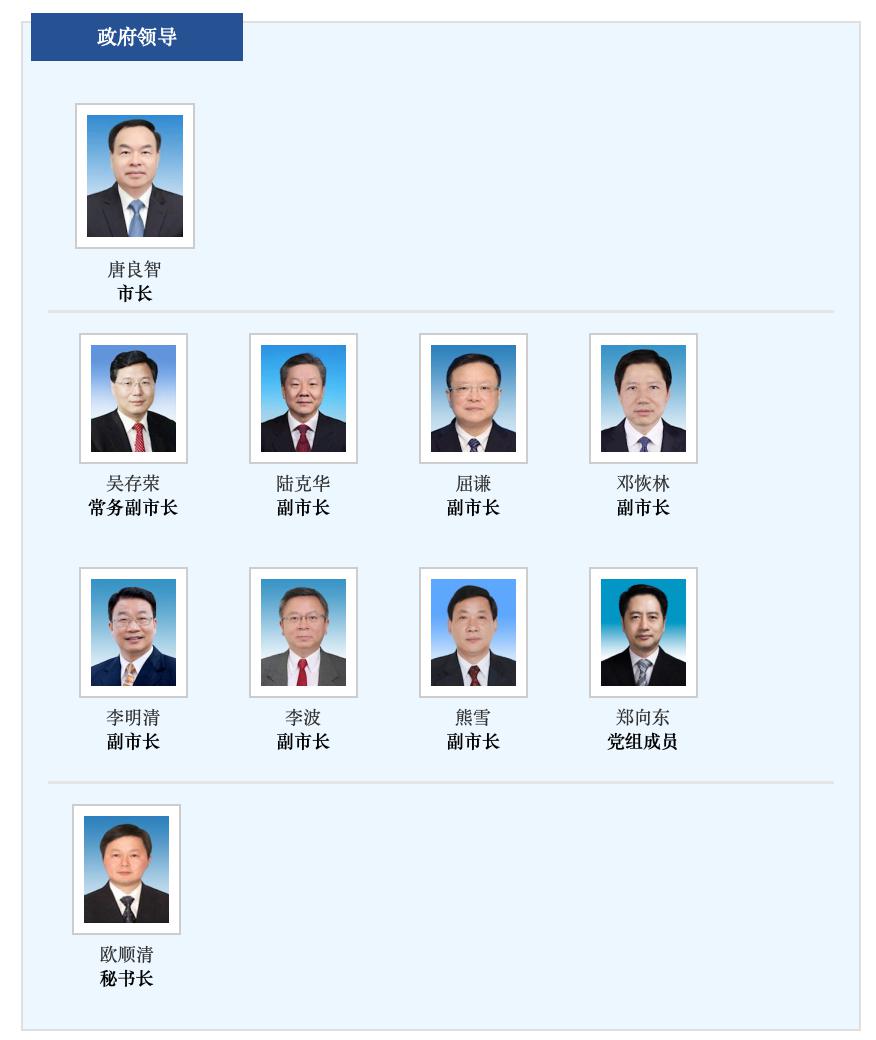Open the 李波 leader card
876x1040 pixels.
(303, 632)
